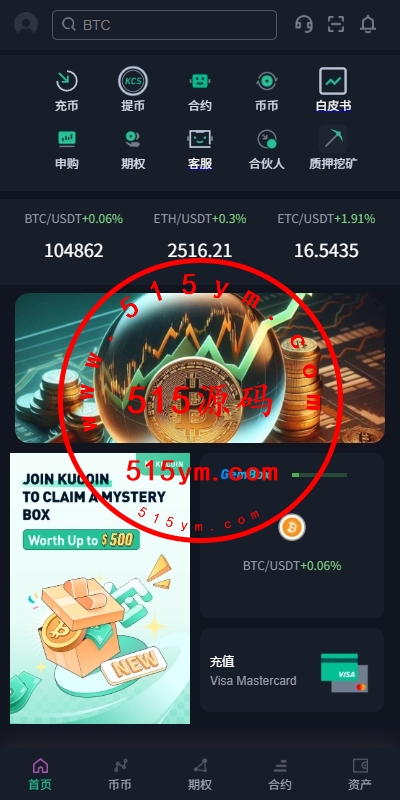Open the 白皮书 whitepaper shortcut
This screenshot has width=400, height=800.
click(333, 90)
